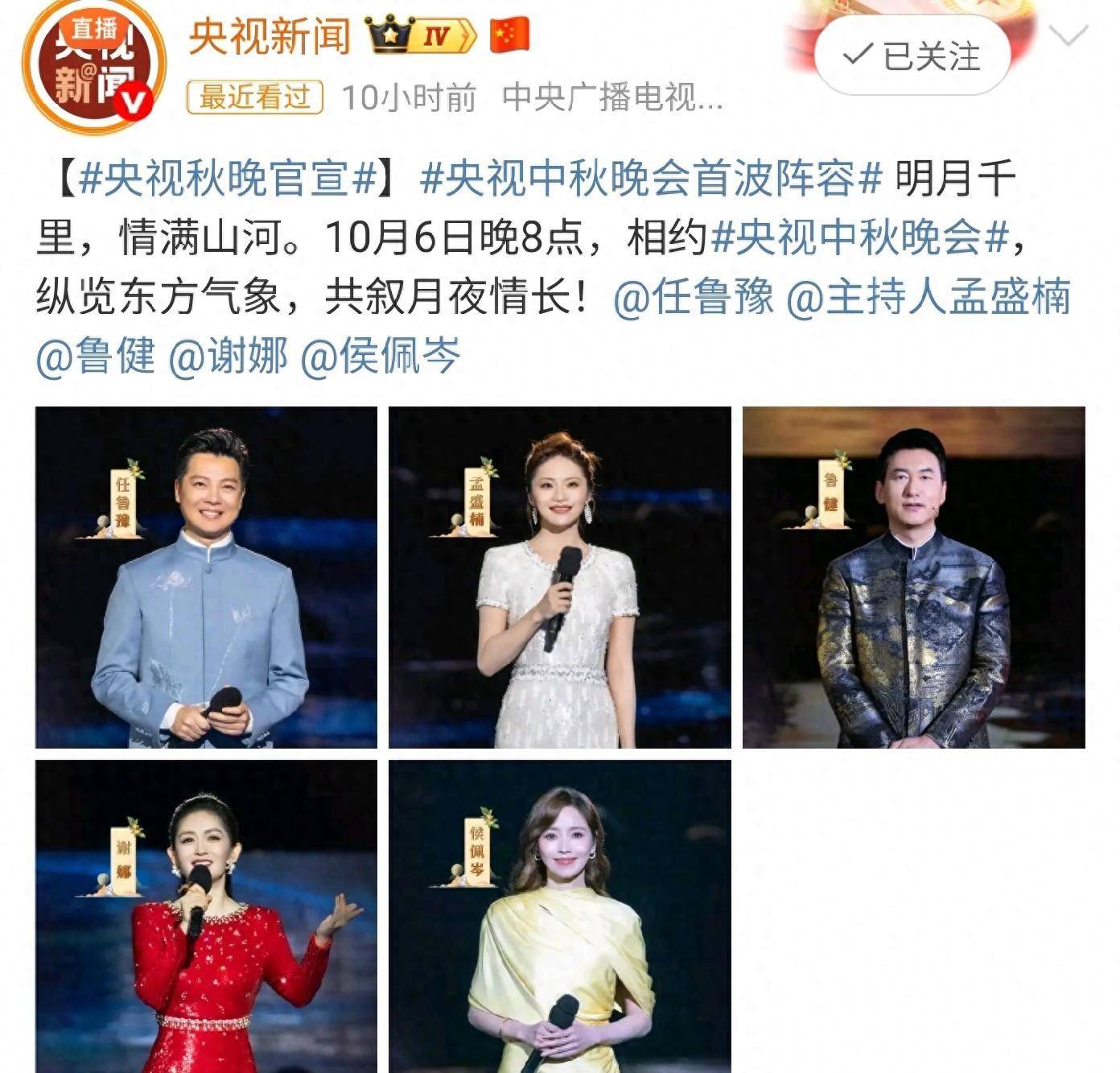The height and width of the screenshot is (1073, 1120).
Task: View the 侯佩岑 photo
Action: tap(559, 916)
